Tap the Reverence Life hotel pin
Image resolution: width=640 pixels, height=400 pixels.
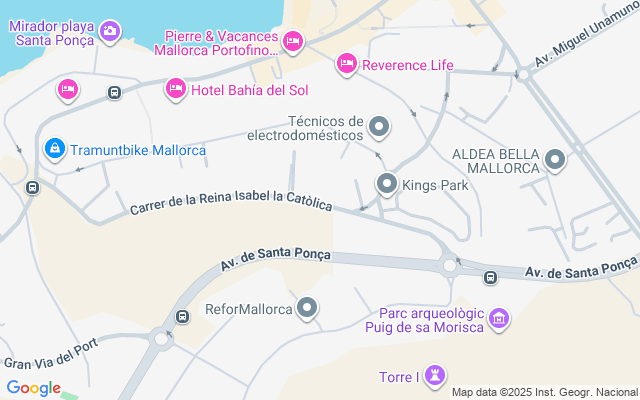point(347,65)
